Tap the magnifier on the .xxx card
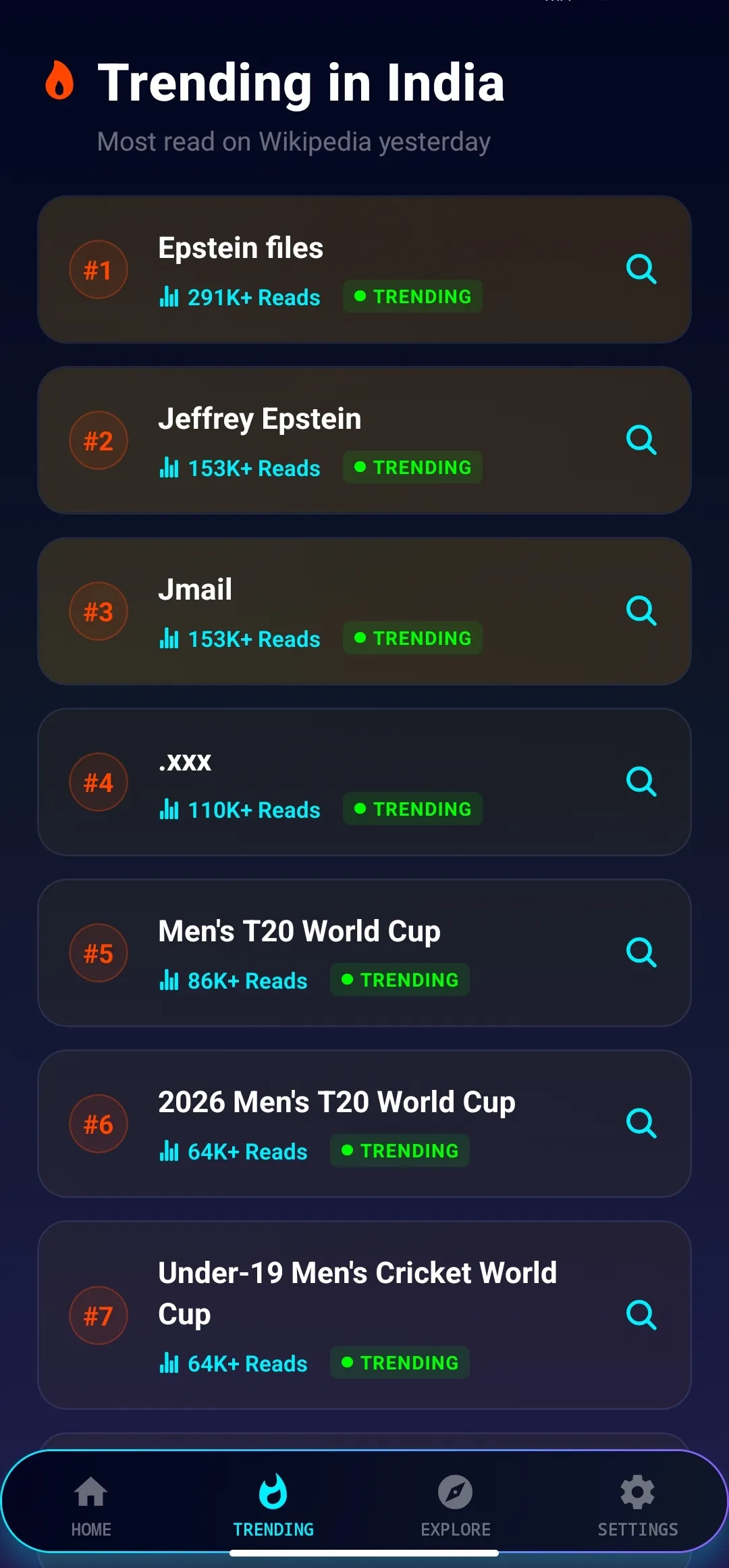The height and width of the screenshot is (1568, 729). click(x=641, y=782)
